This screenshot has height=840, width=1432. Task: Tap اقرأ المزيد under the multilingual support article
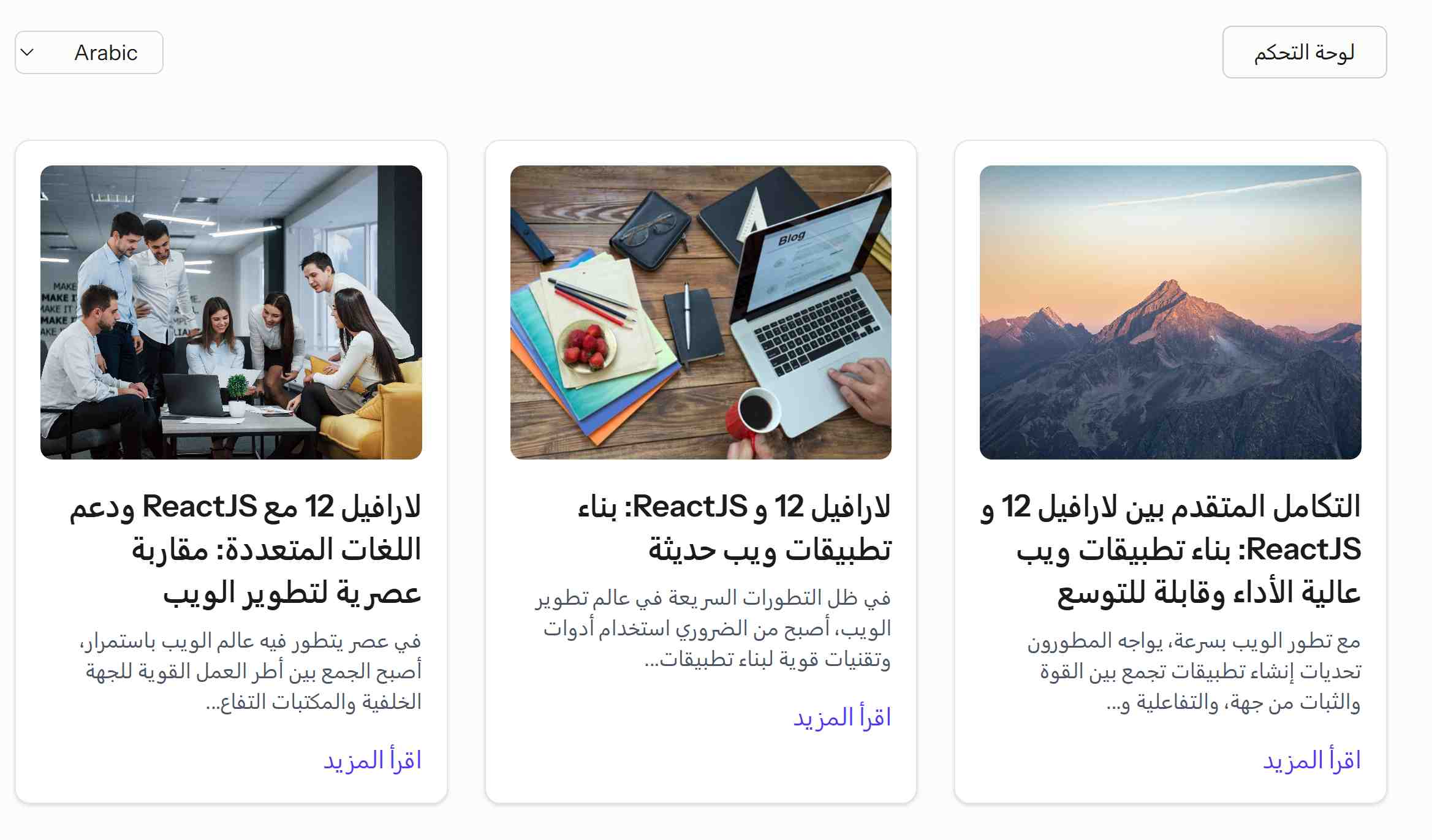pyautogui.click(x=373, y=760)
